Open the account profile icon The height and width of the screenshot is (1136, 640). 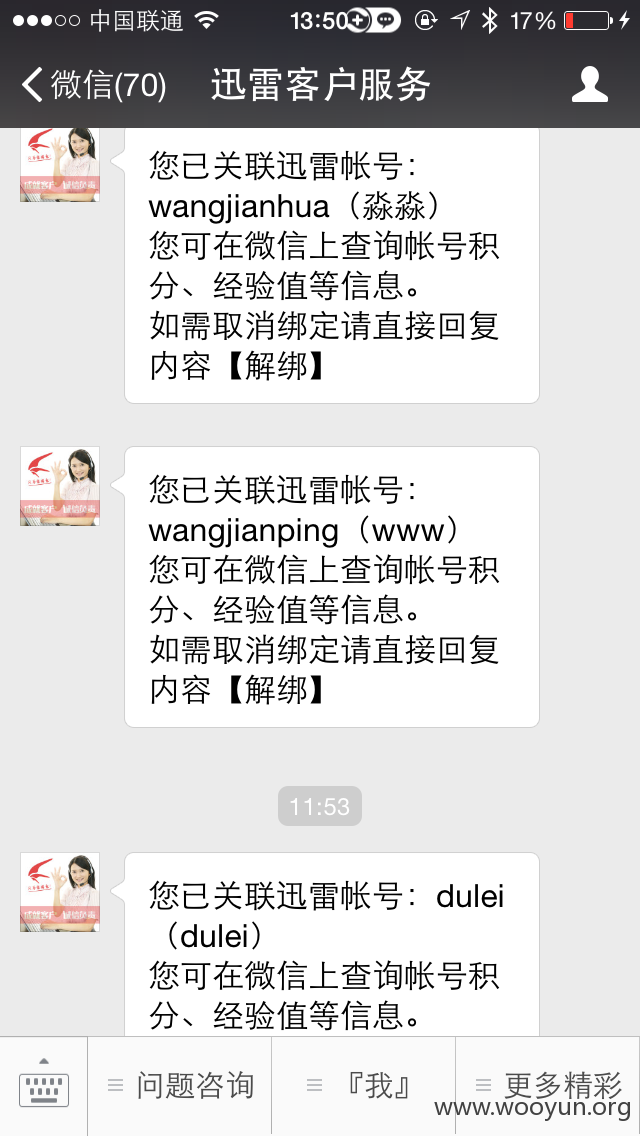click(x=589, y=85)
